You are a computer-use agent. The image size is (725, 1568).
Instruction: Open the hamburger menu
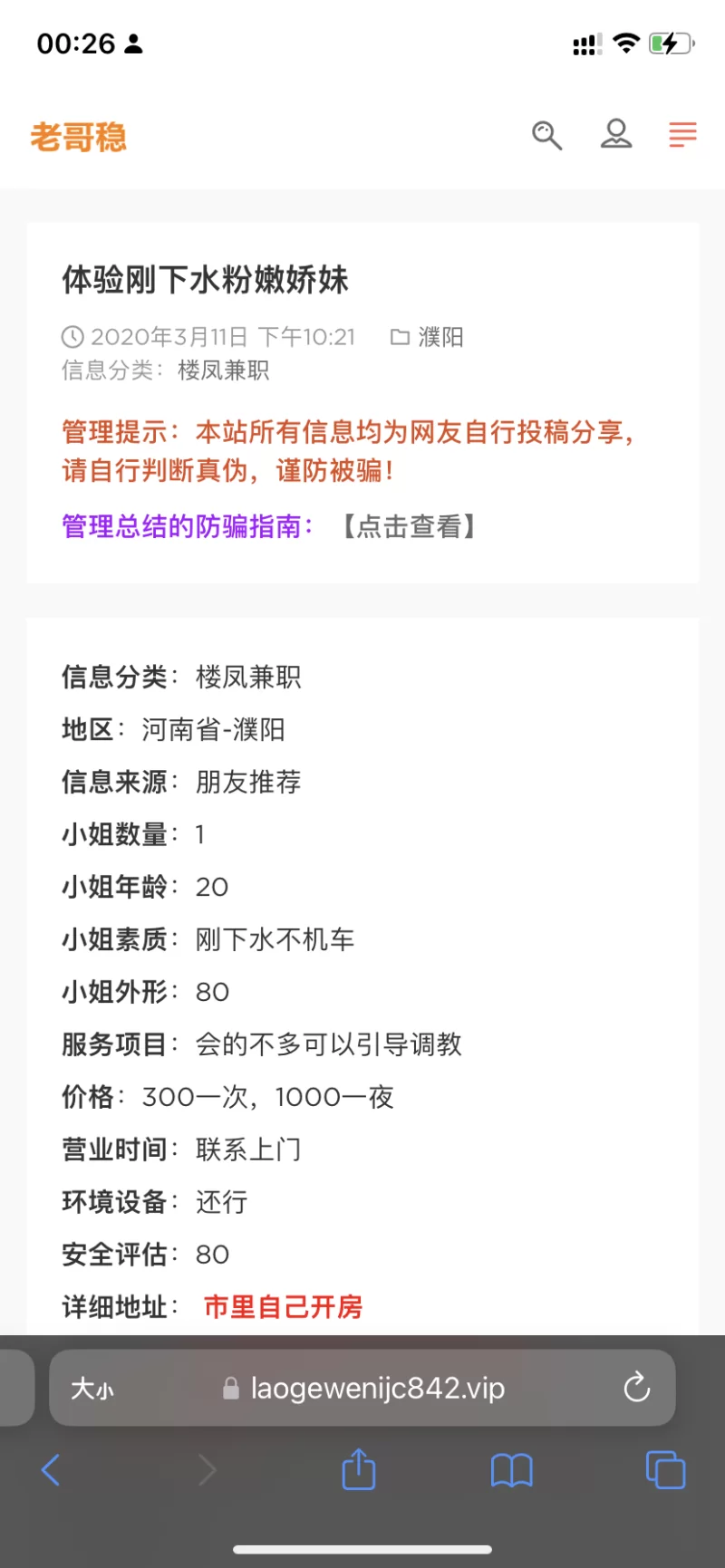[682, 135]
